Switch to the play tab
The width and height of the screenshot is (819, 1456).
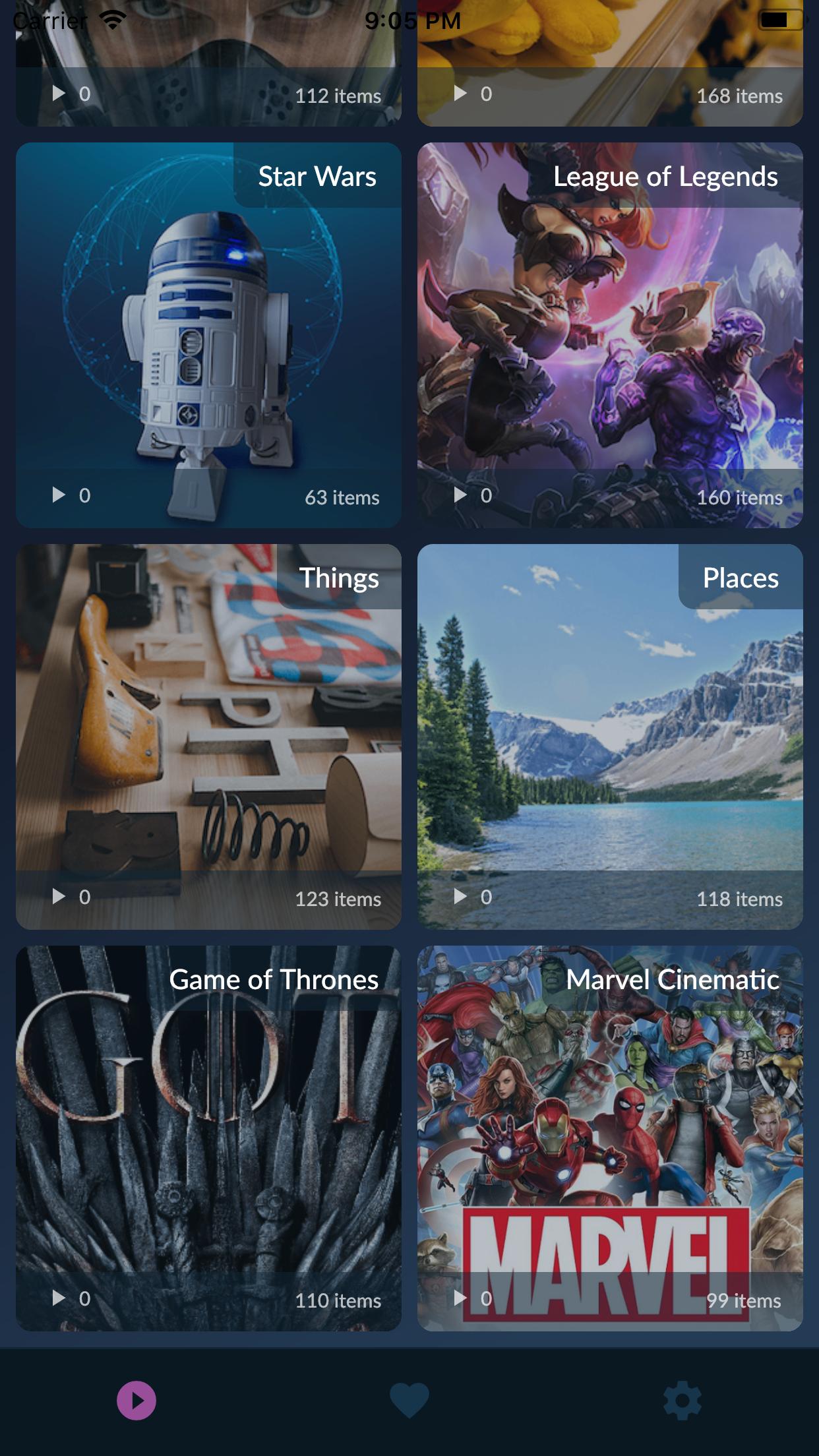tap(136, 1401)
